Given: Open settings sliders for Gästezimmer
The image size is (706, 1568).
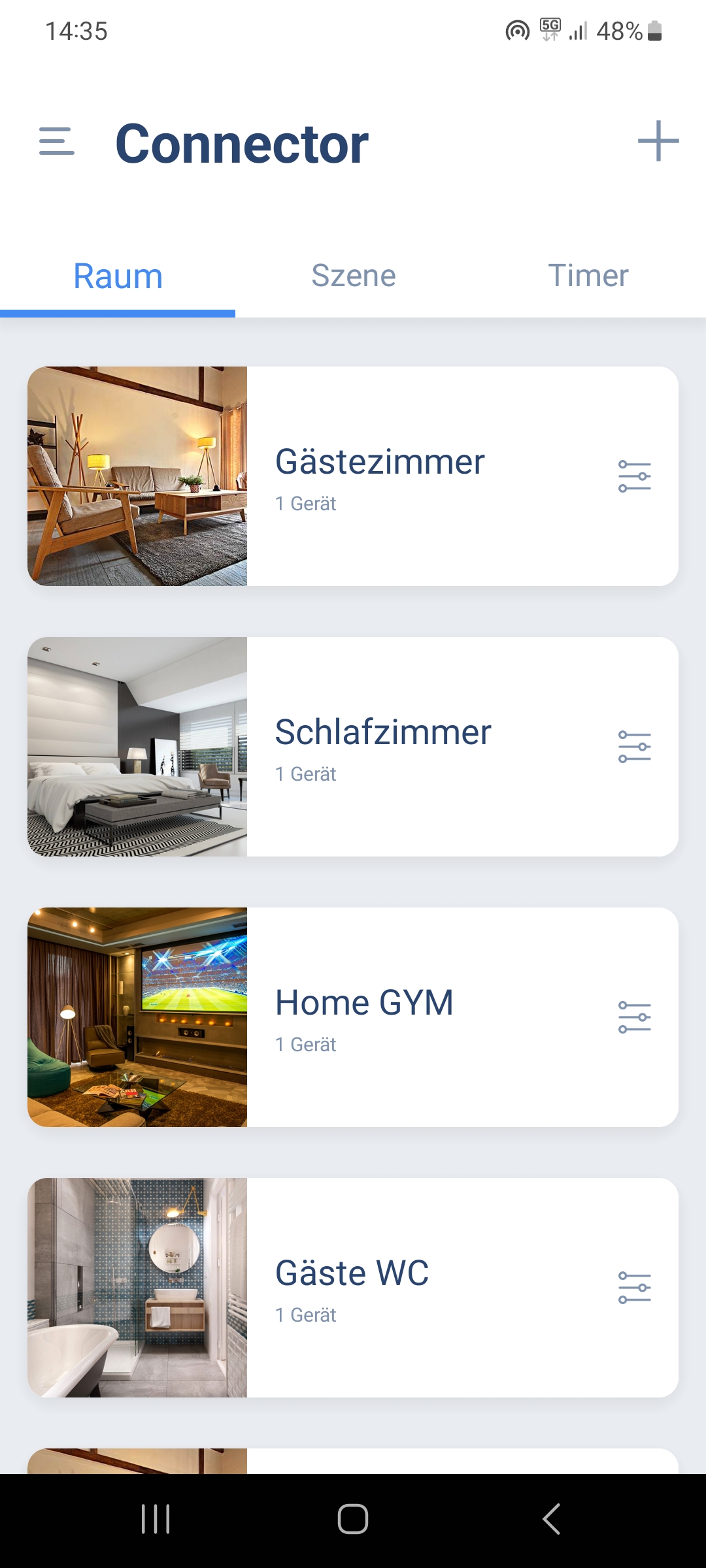Looking at the screenshot, I should coord(634,476).
